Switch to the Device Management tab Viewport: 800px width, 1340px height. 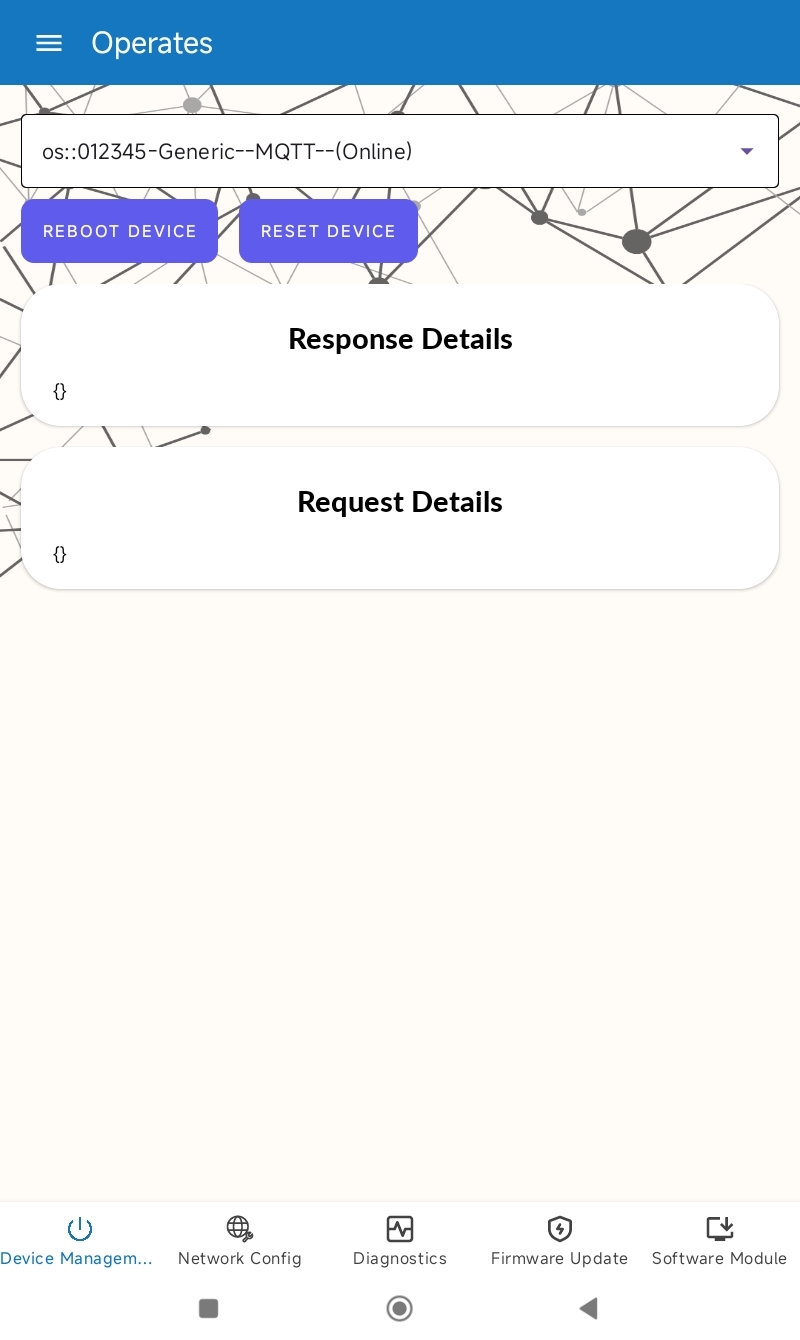79,1242
